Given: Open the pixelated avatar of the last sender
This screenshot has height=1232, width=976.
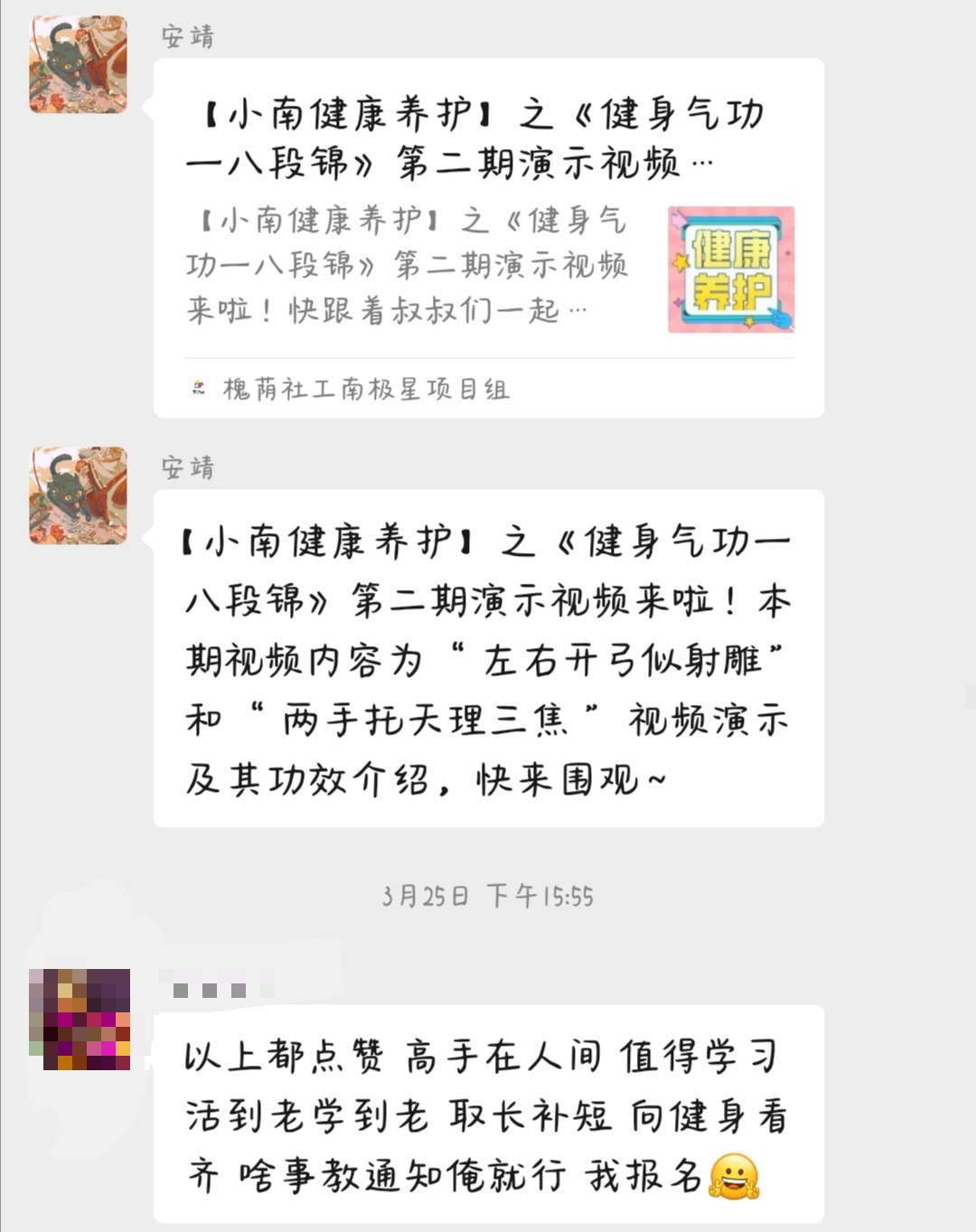Looking at the screenshot, I should pyautogui.click(x=80, y=1019).
